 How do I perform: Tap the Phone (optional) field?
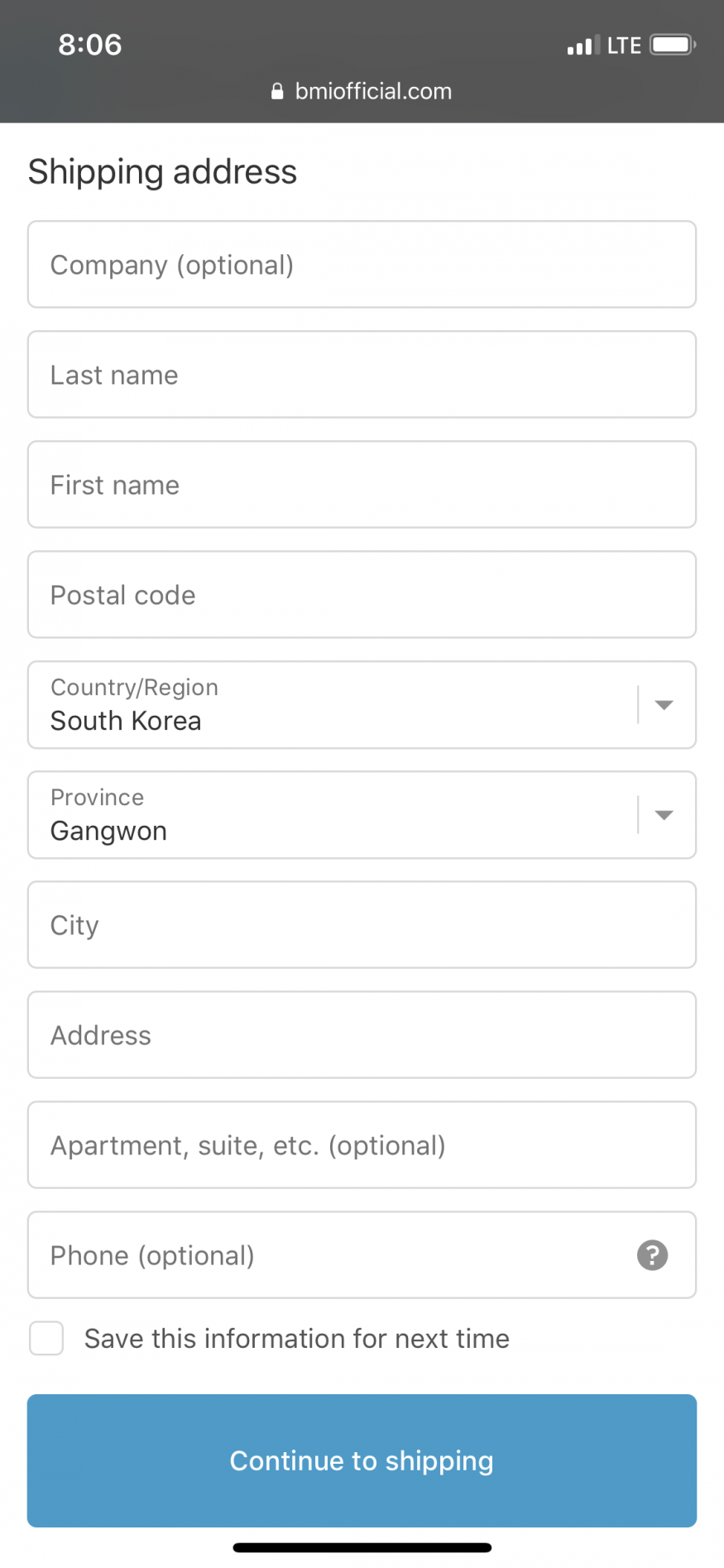tap(362, 1255)
